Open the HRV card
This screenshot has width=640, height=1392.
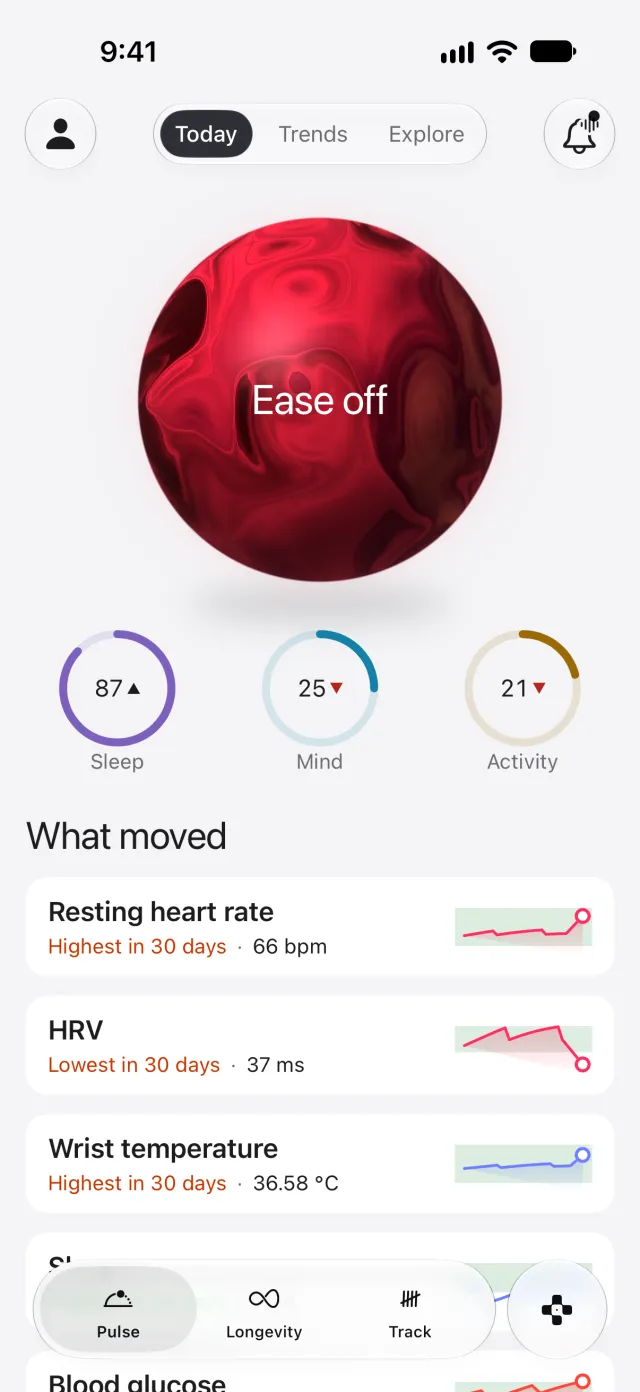pos(320,1045)
